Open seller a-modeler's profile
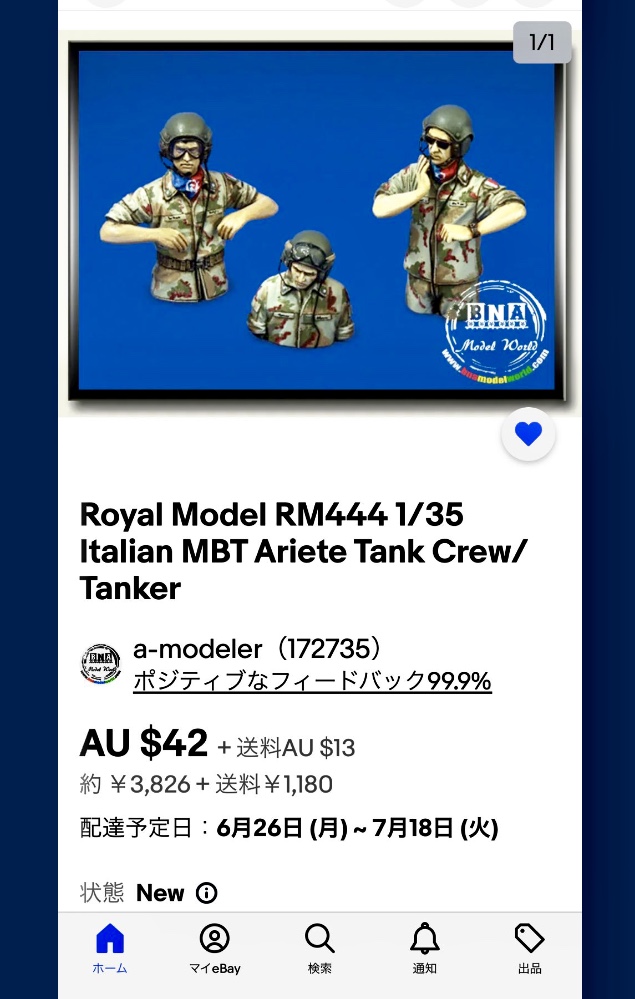This screenshot has height=999, width=635. click(257, 649)
